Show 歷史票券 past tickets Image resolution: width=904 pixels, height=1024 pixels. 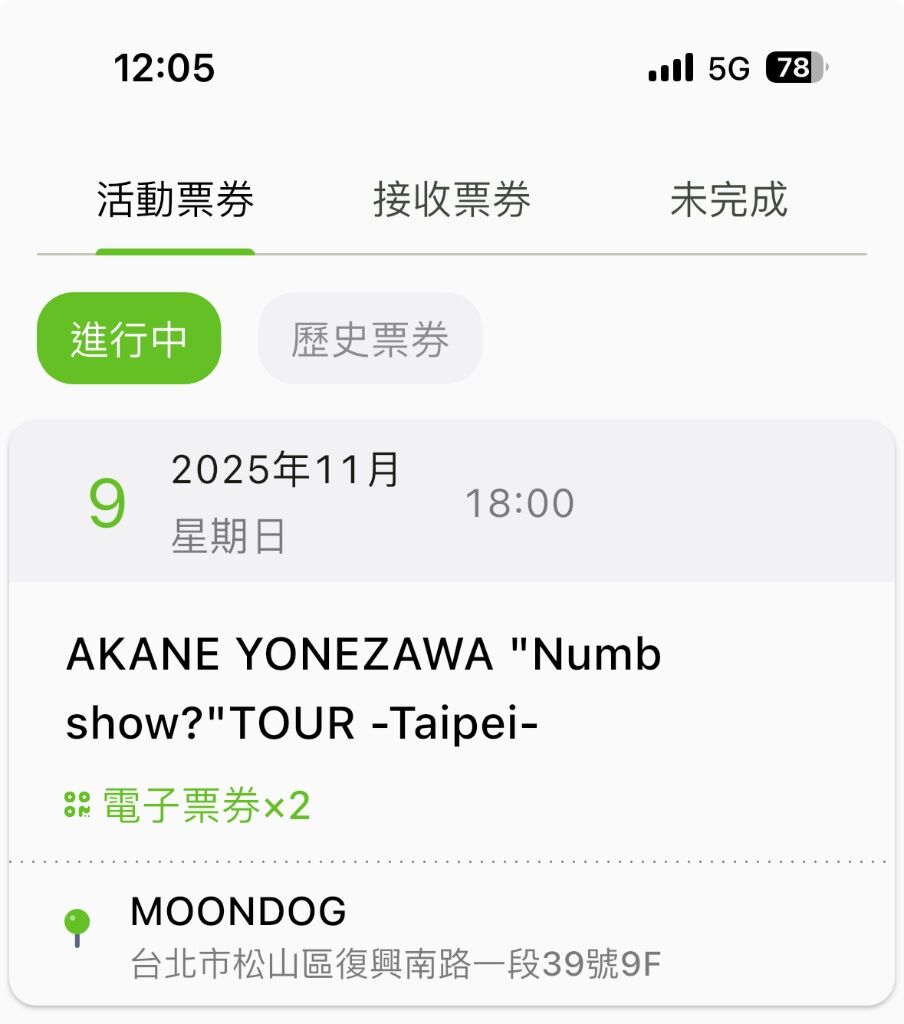(370, 339)
